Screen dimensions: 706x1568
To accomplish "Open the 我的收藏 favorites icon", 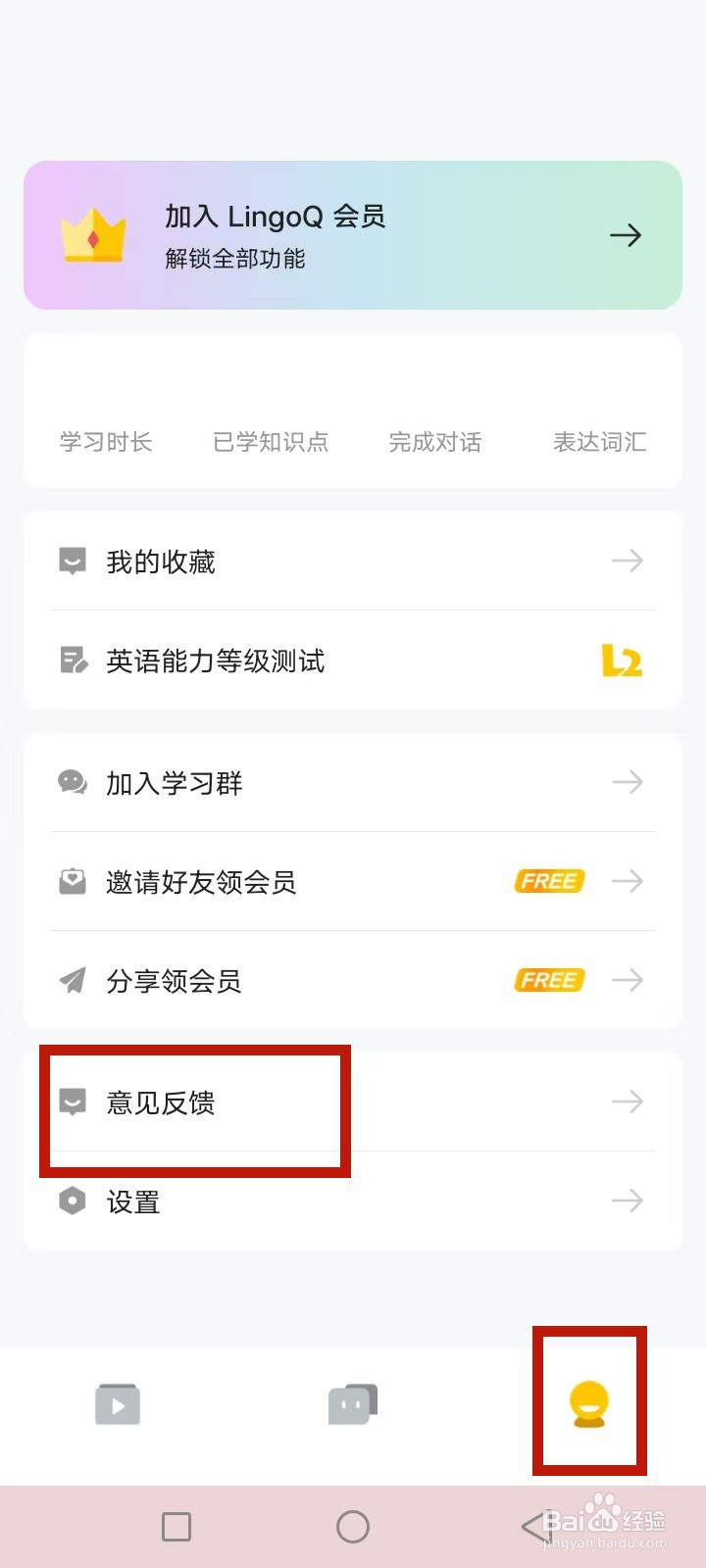I will click(72, 561).
